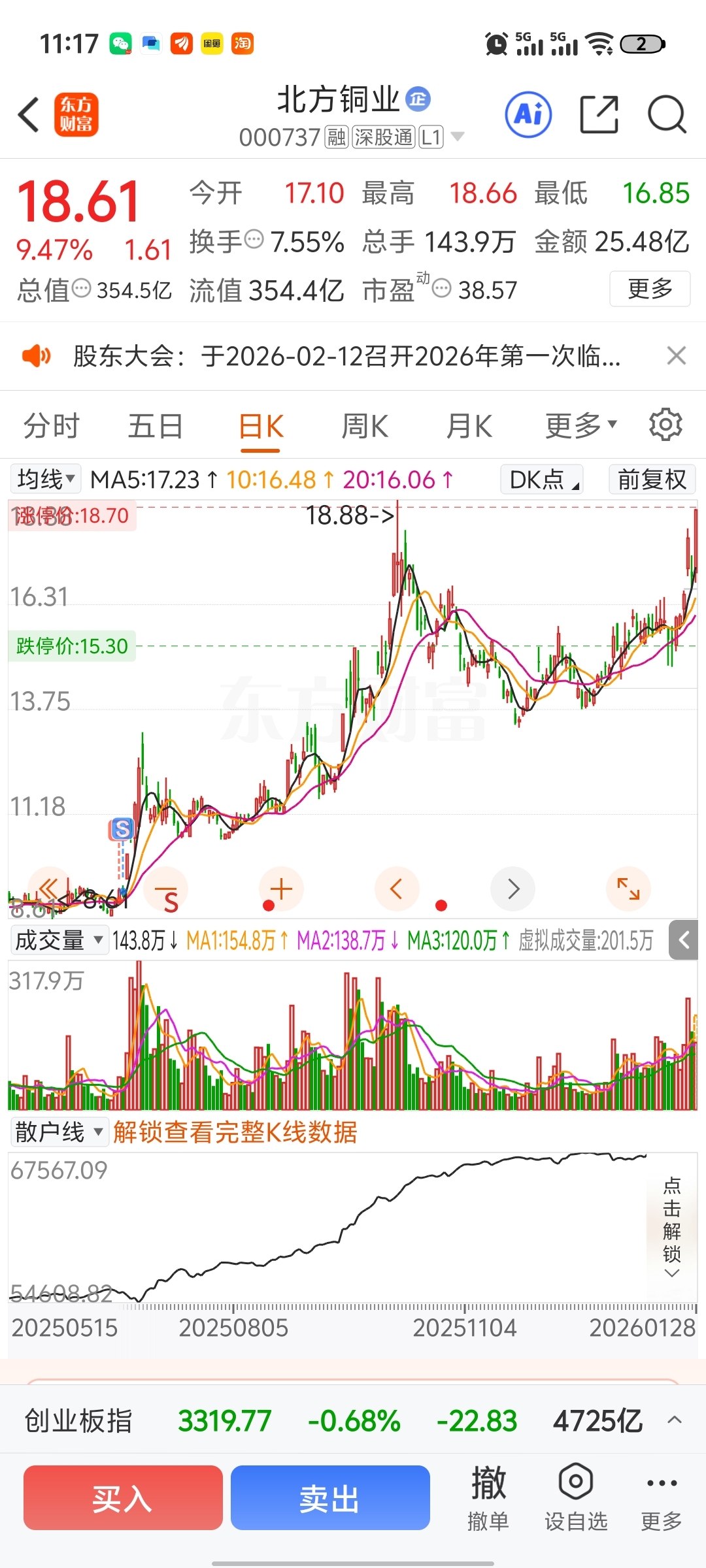706x1568 pixels.
Task: Open the search magnifier
Action: (x=666, y=115)
